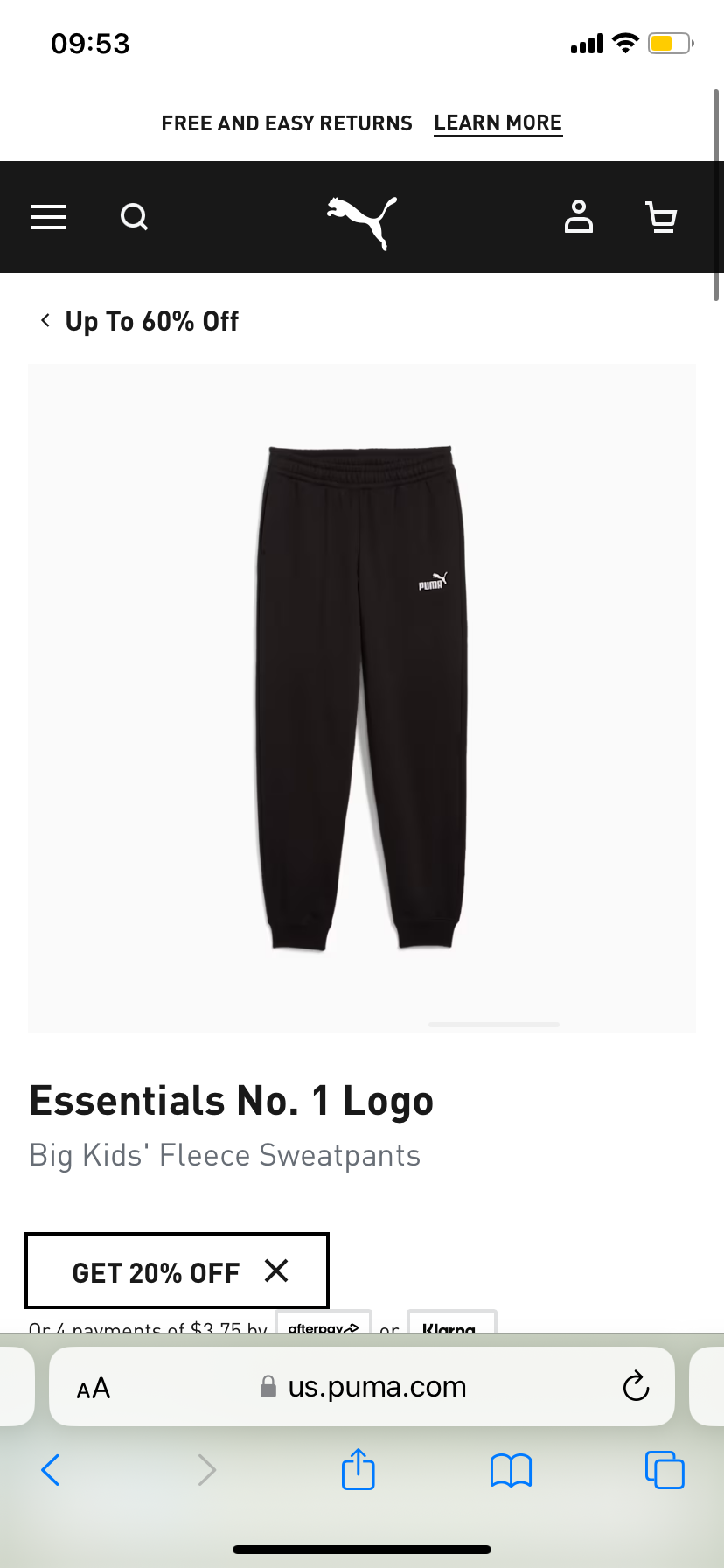
Task: Dismiss the Get 20% Off banner
Action: (276, 1270)
